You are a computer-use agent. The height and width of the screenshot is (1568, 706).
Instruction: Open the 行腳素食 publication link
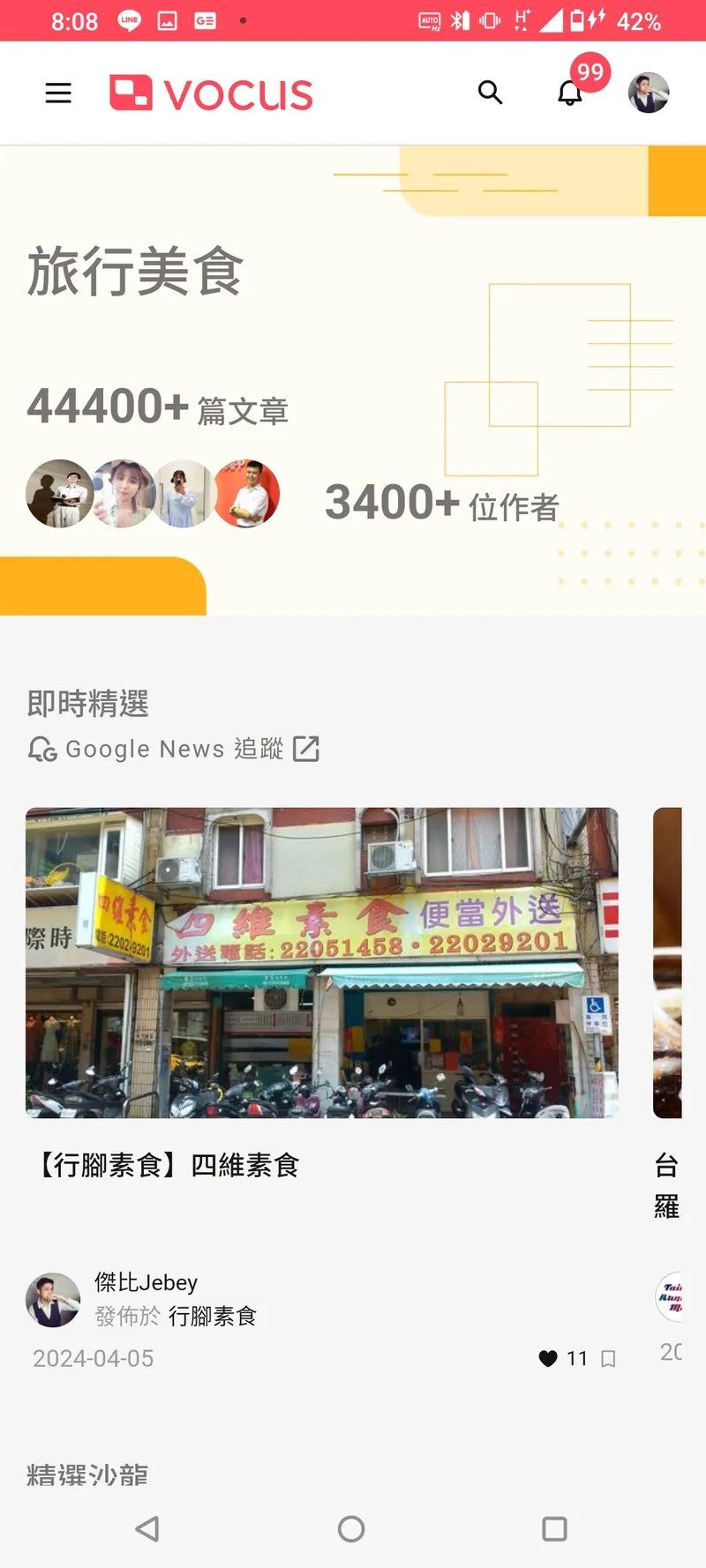212,1316
